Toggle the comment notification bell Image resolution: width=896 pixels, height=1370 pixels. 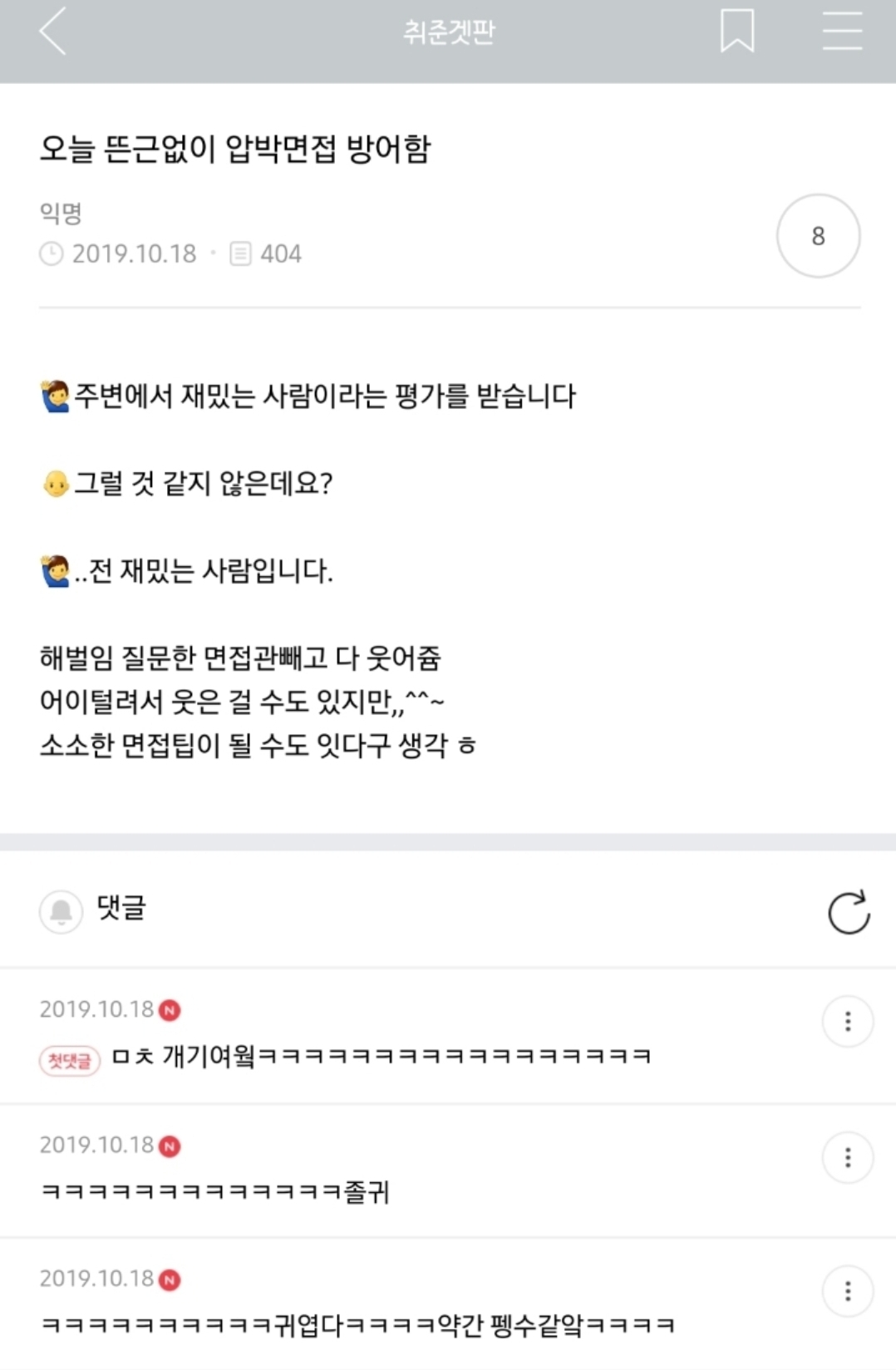(x=61, y=911)
